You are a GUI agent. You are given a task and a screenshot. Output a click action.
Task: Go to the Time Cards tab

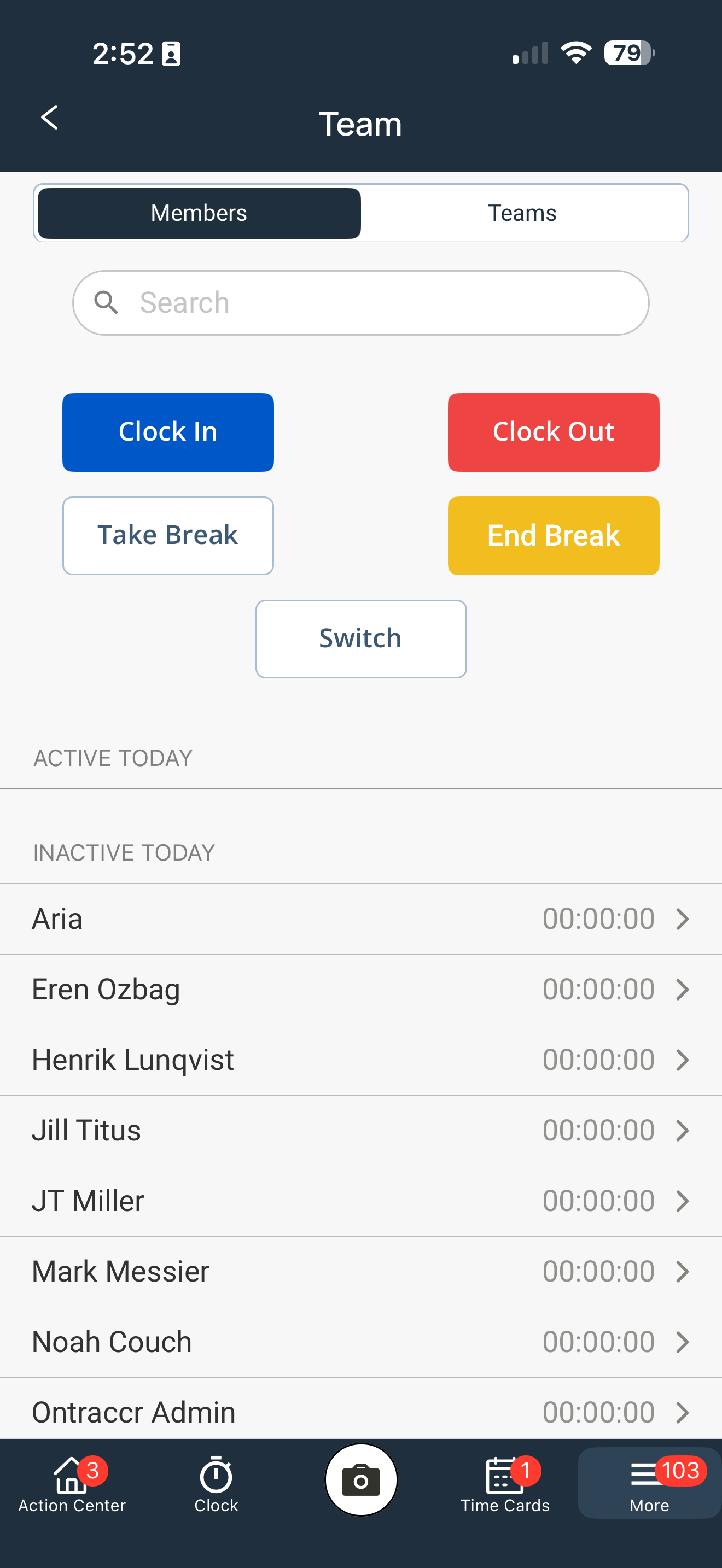tap(505, 1484)
